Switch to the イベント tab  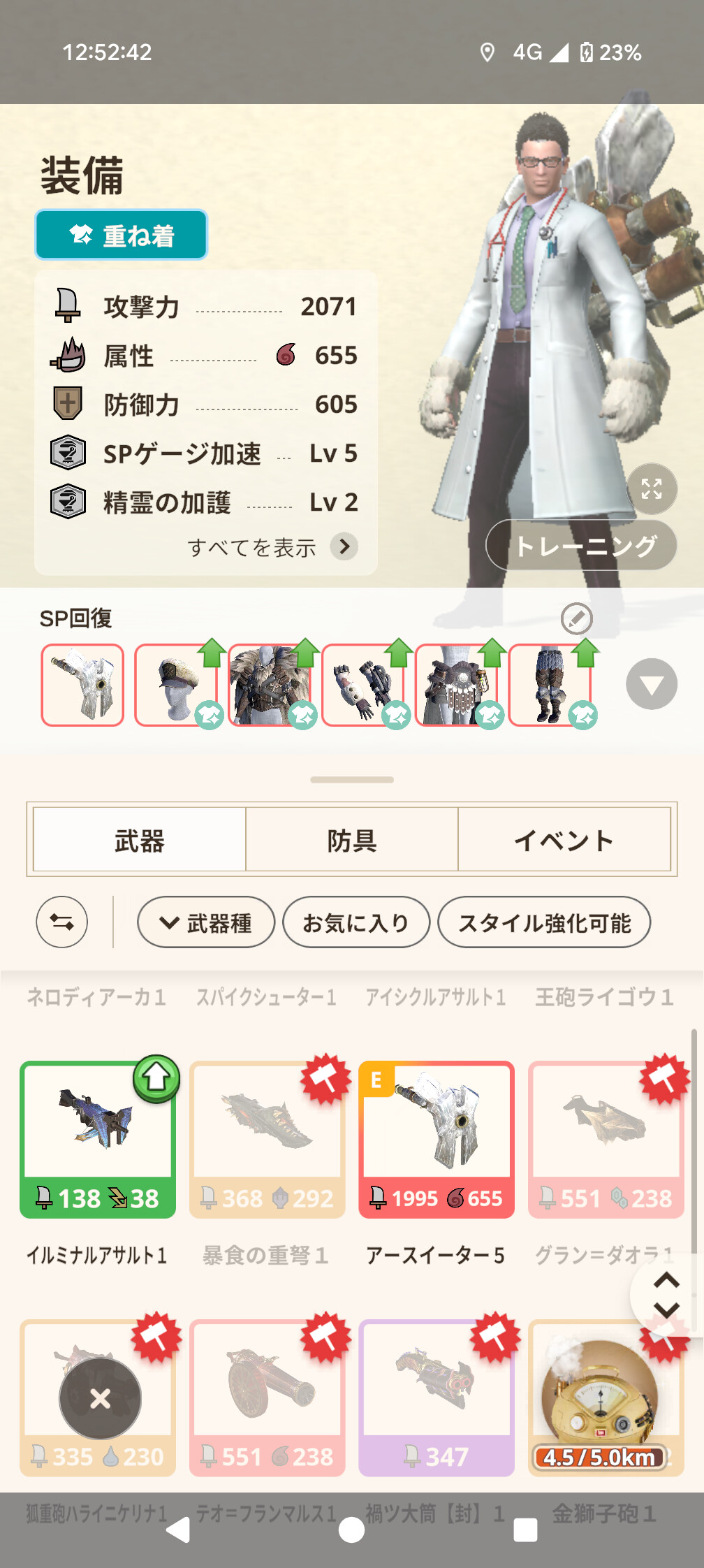[x=564, y=840]
